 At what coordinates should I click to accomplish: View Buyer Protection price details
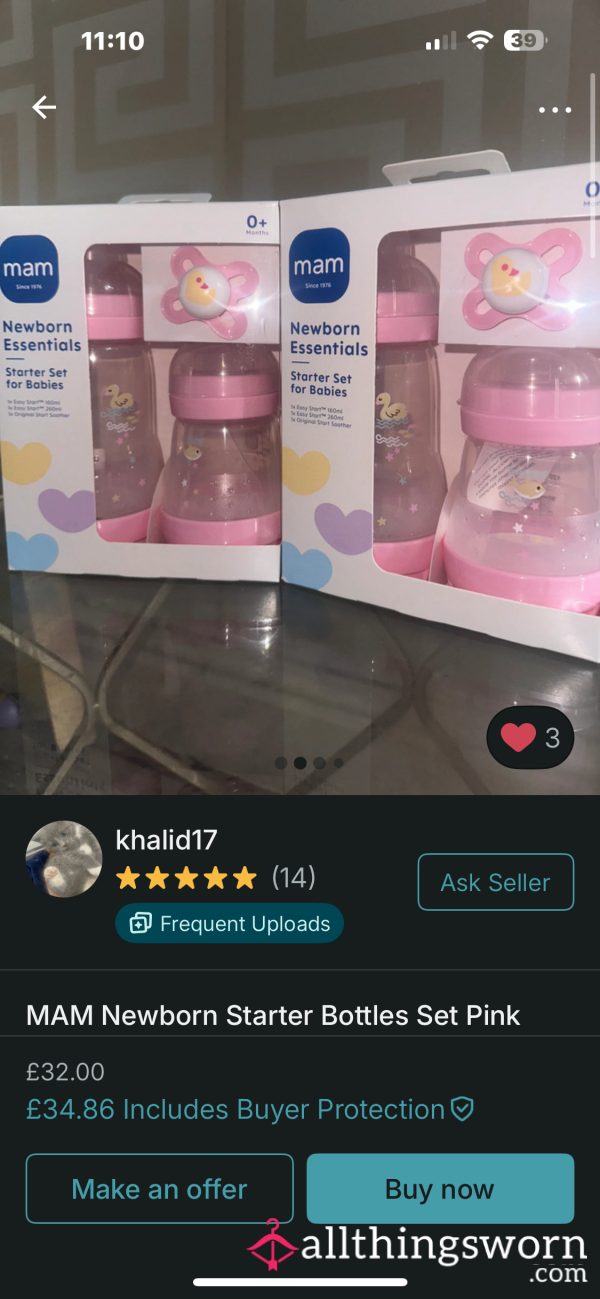250,1109
